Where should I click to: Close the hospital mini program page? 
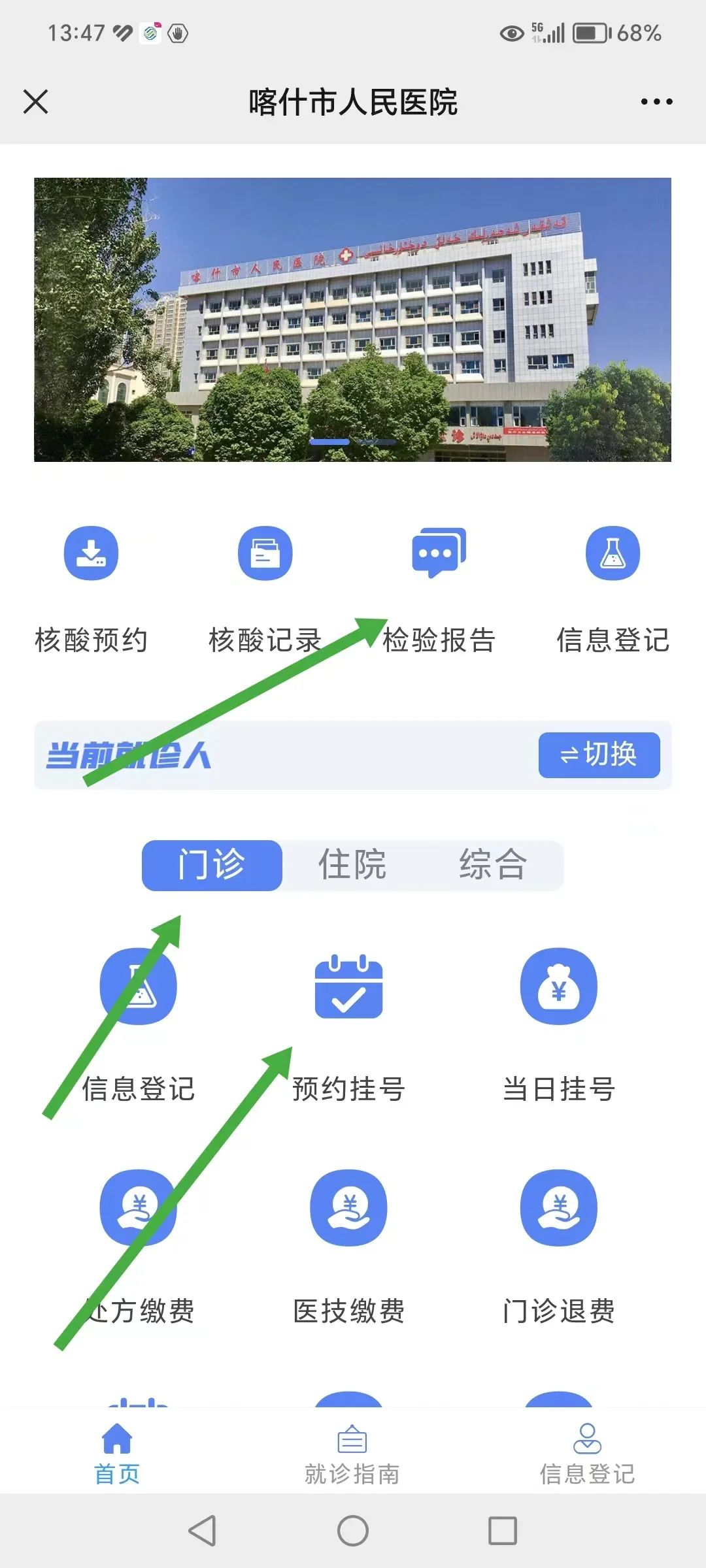[36, 102]
